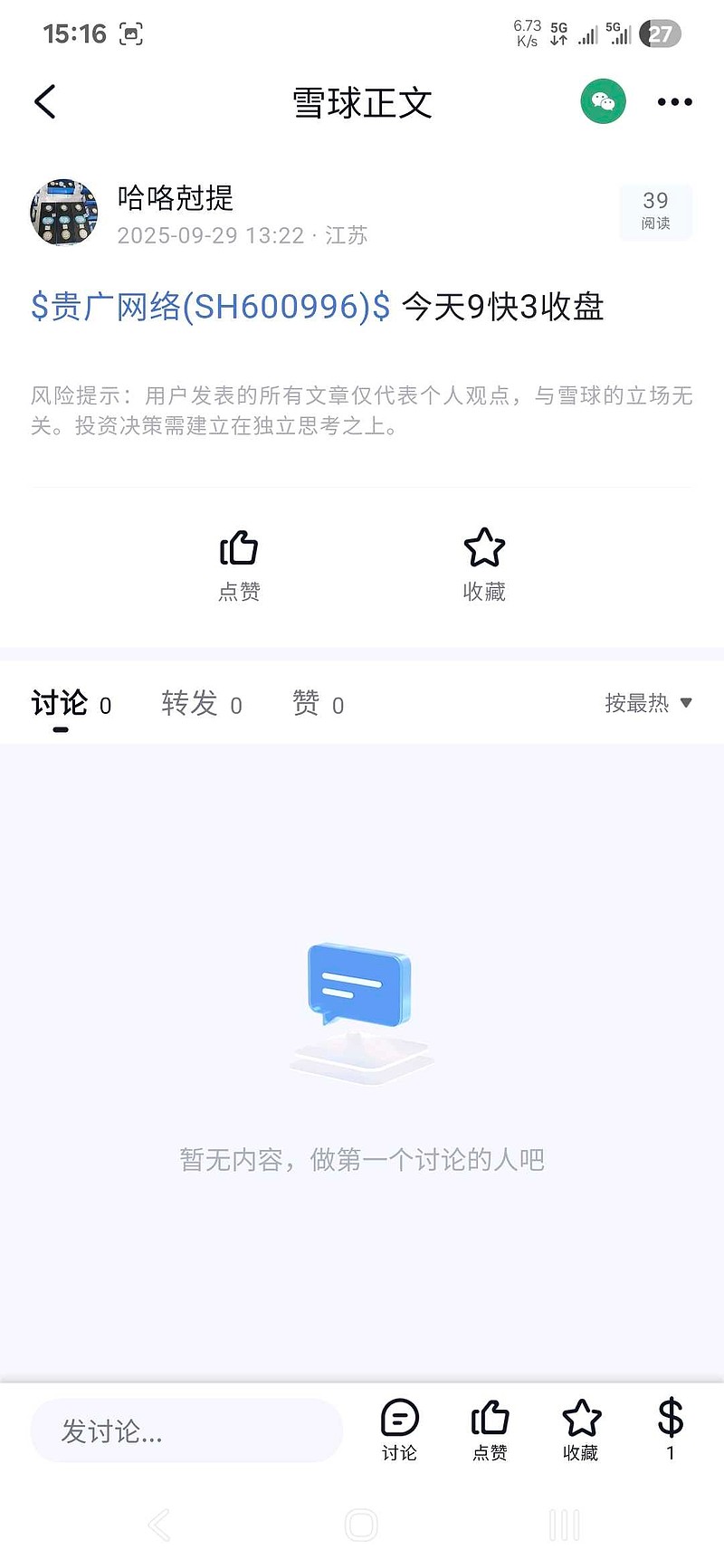Screen dimensions: 724x1568
Task: Tap 收藏 in the bottom toolbar
Action: pyautogui.click(x=581, y=1429)
